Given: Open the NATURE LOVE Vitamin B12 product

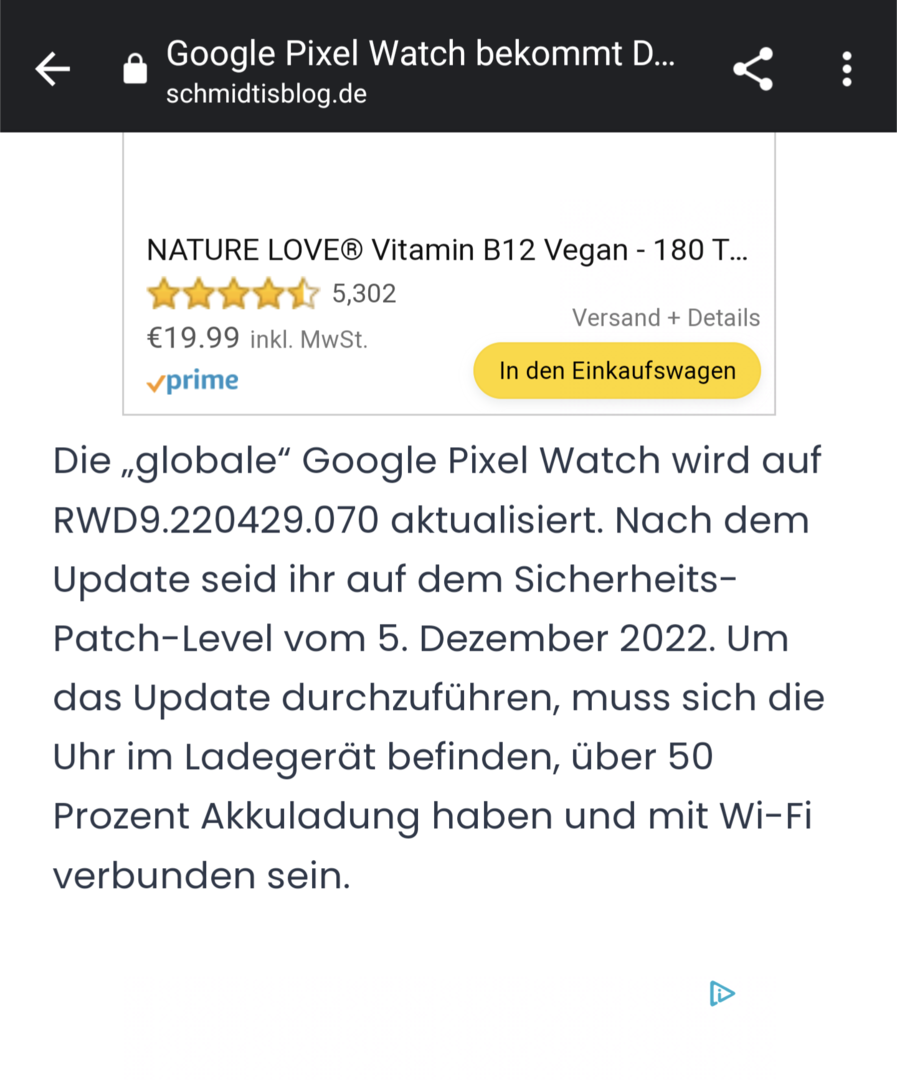Looking at the screenshot, I should (446, 250).
